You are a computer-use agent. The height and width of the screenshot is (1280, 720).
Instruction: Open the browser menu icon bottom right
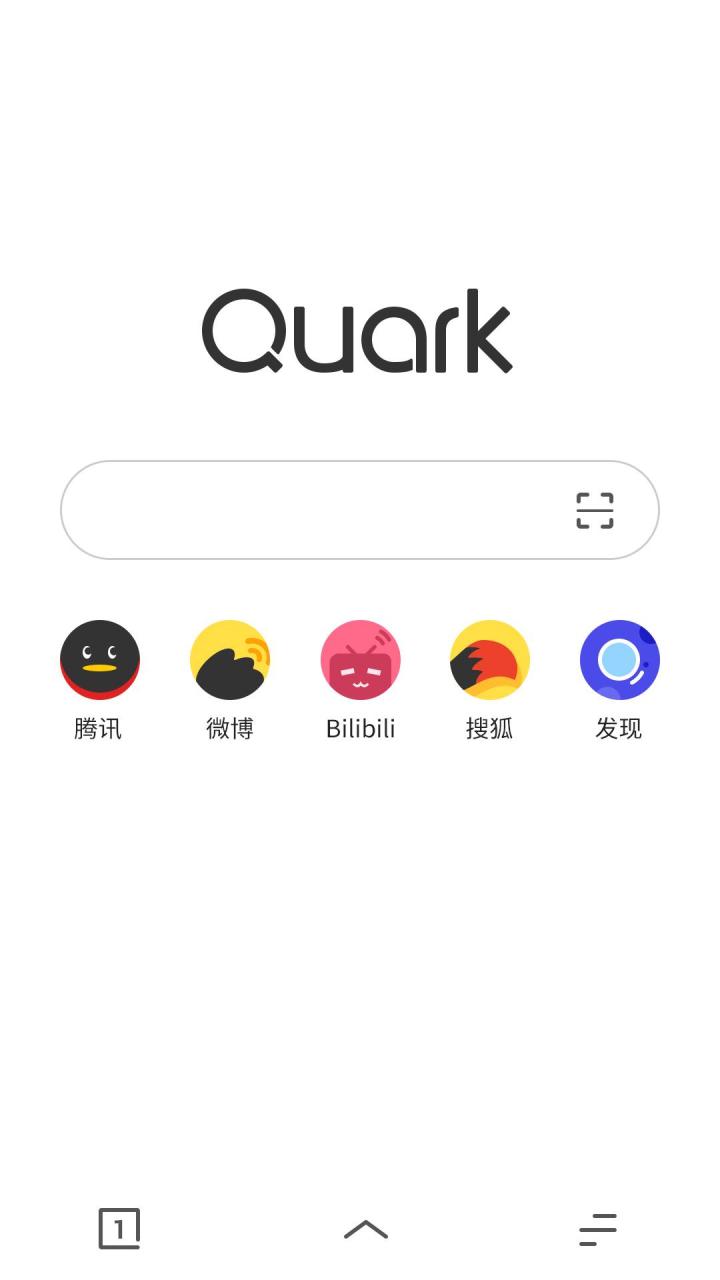[x=597, y=1227]
